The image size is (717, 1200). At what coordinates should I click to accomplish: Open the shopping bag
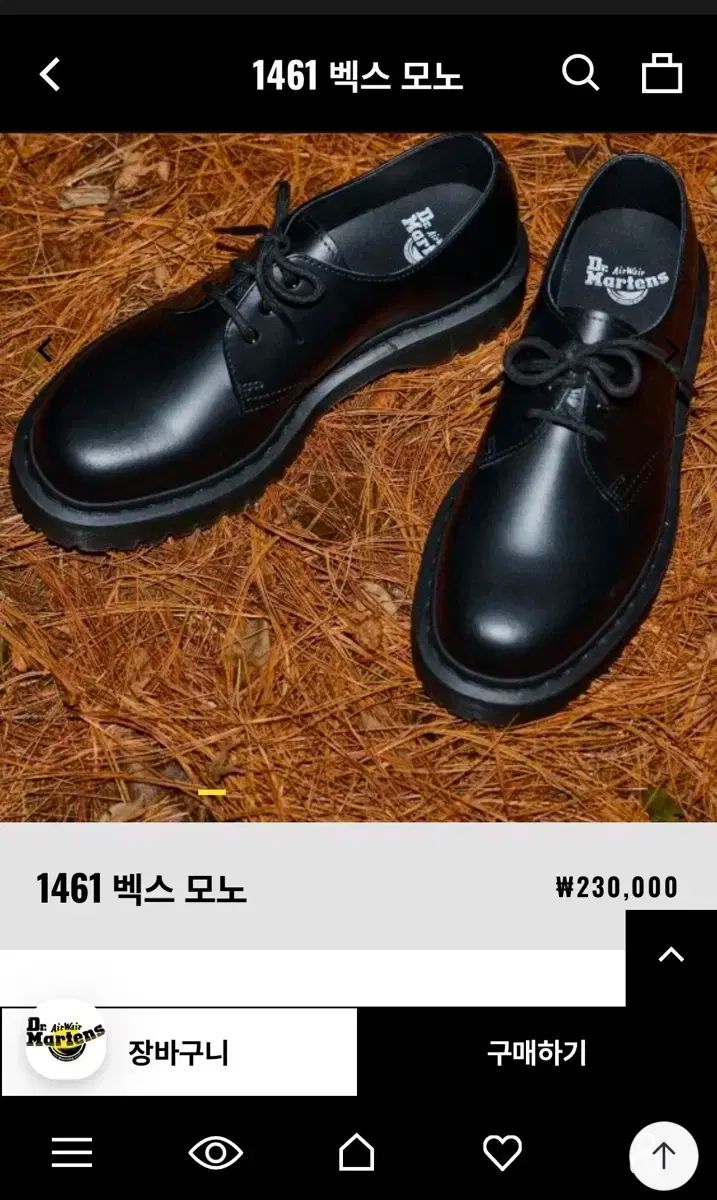(661, 74)
